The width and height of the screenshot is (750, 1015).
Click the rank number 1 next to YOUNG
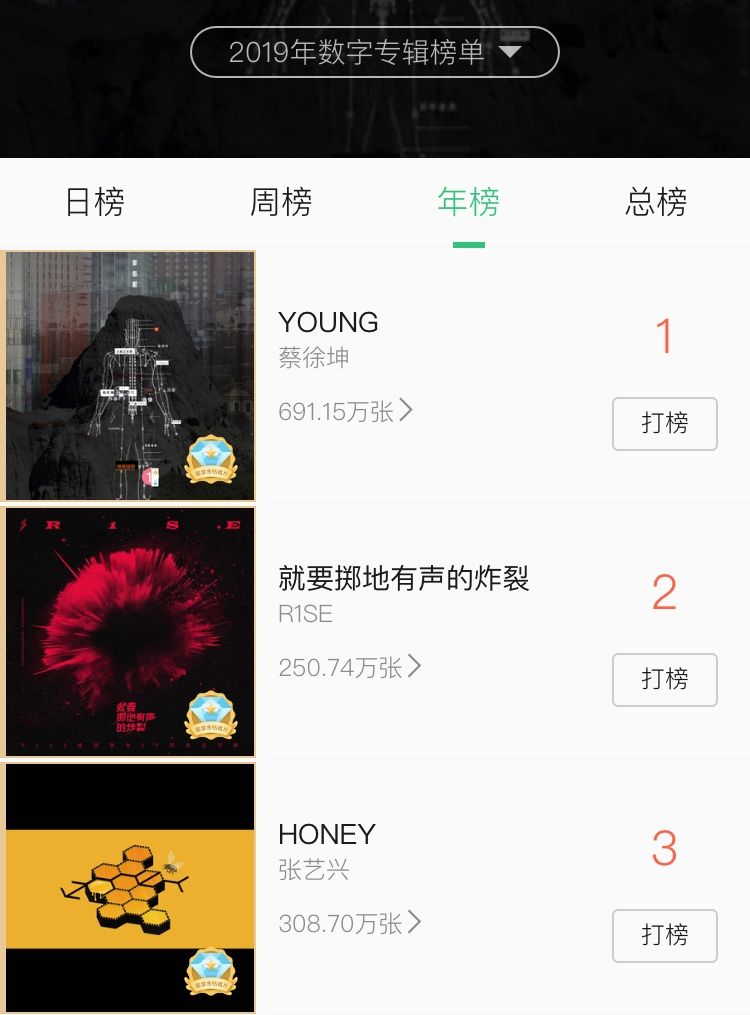tap(663, 340)
